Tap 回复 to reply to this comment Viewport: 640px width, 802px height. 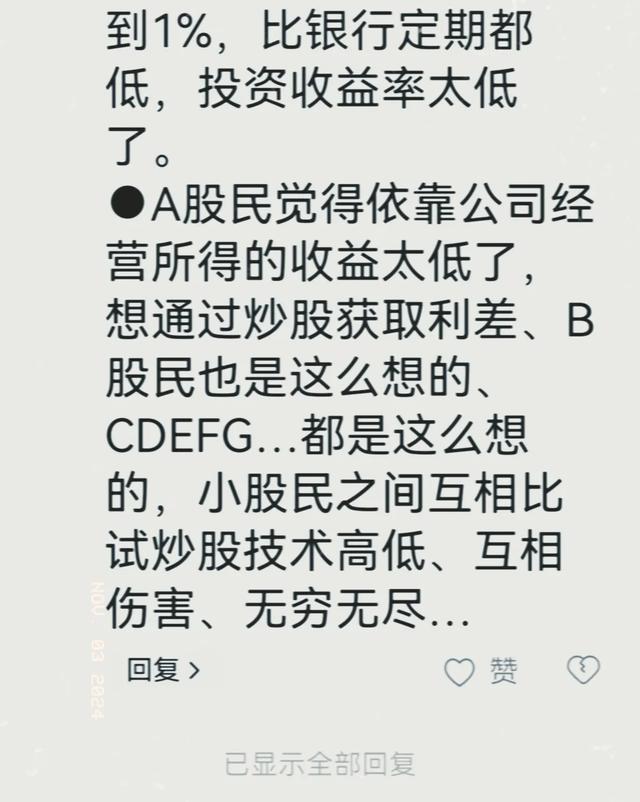click(x=162, y=670)
